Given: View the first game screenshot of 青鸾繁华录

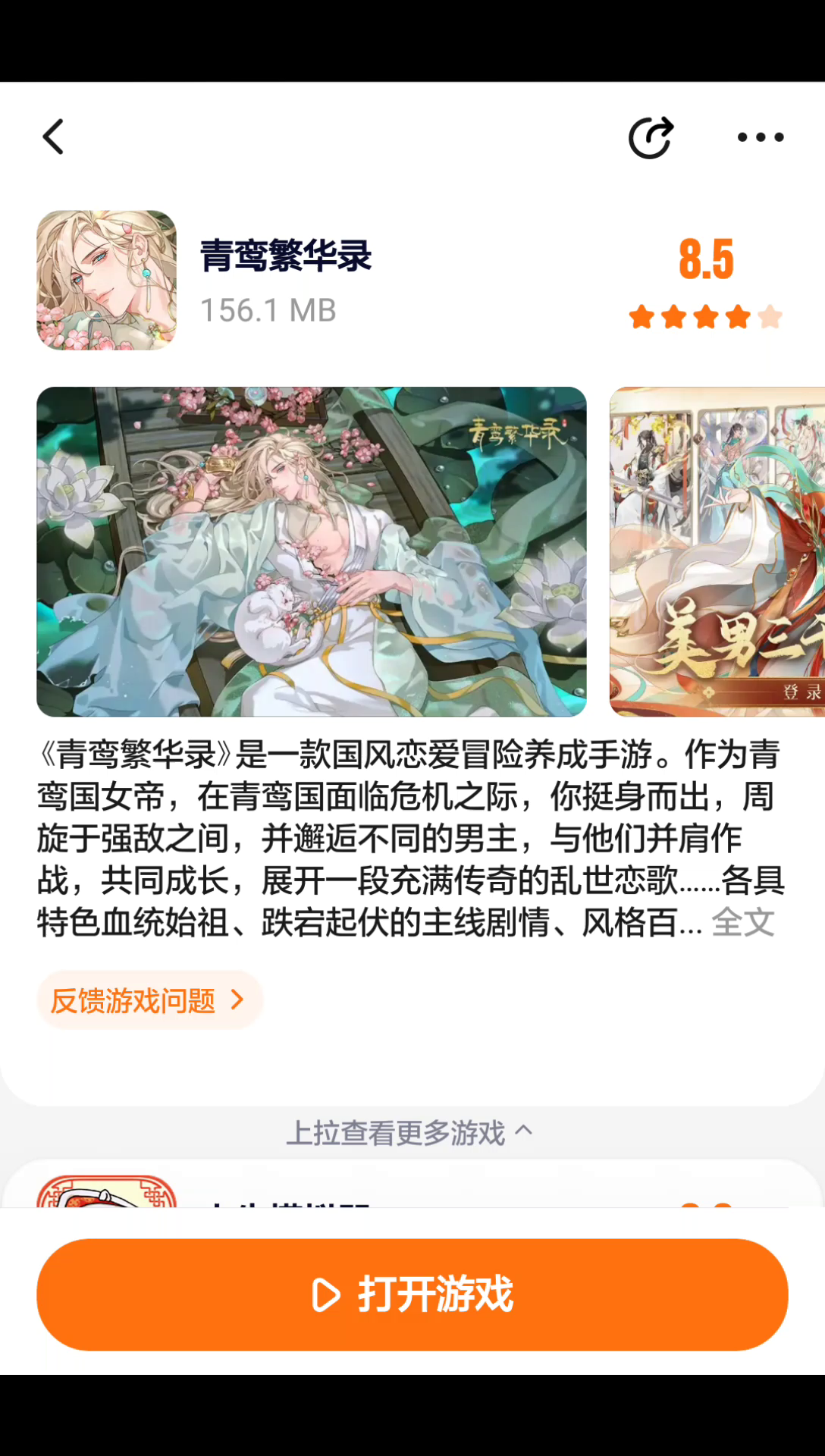Looking at the screenshot, I should point(311,551).
